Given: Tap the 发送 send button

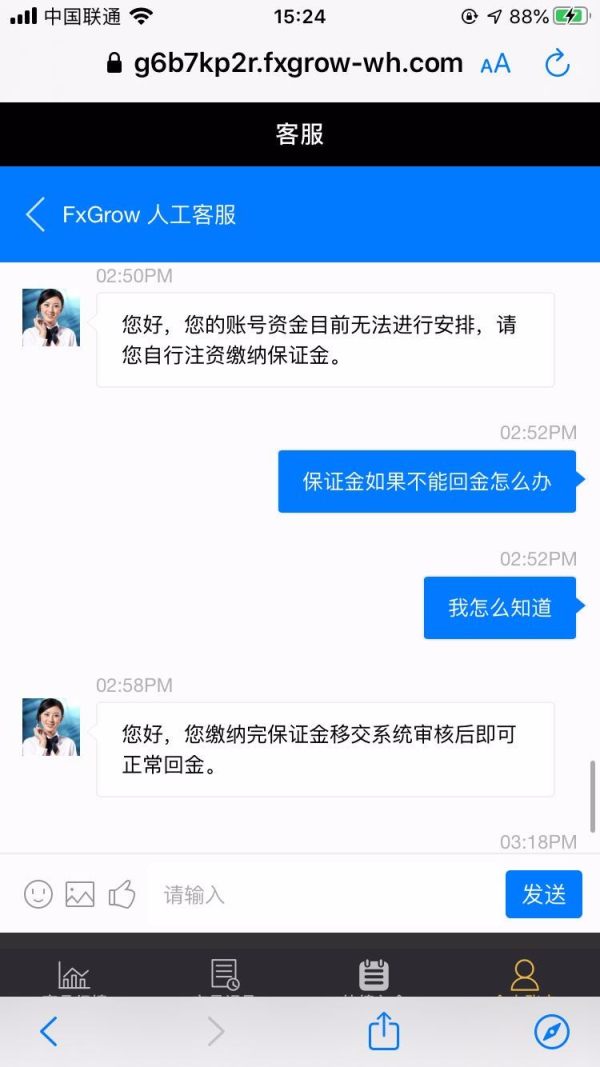Looking at the screenshot, I should pyautogui.click(x=544, y=894).
